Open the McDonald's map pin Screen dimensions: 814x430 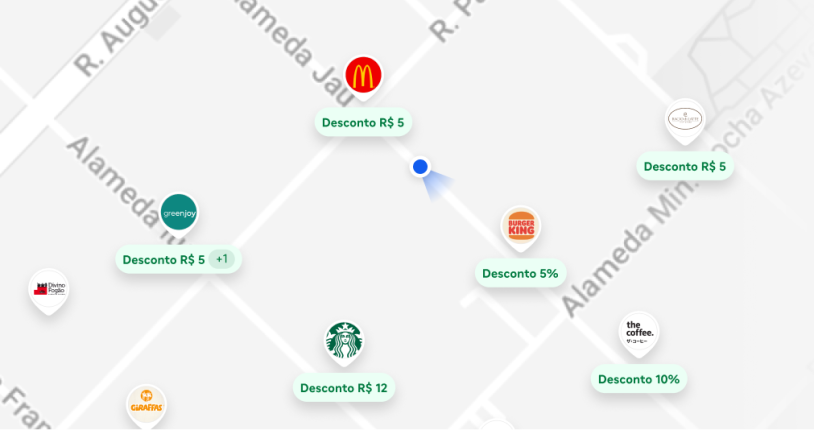[x=363, y=76]
